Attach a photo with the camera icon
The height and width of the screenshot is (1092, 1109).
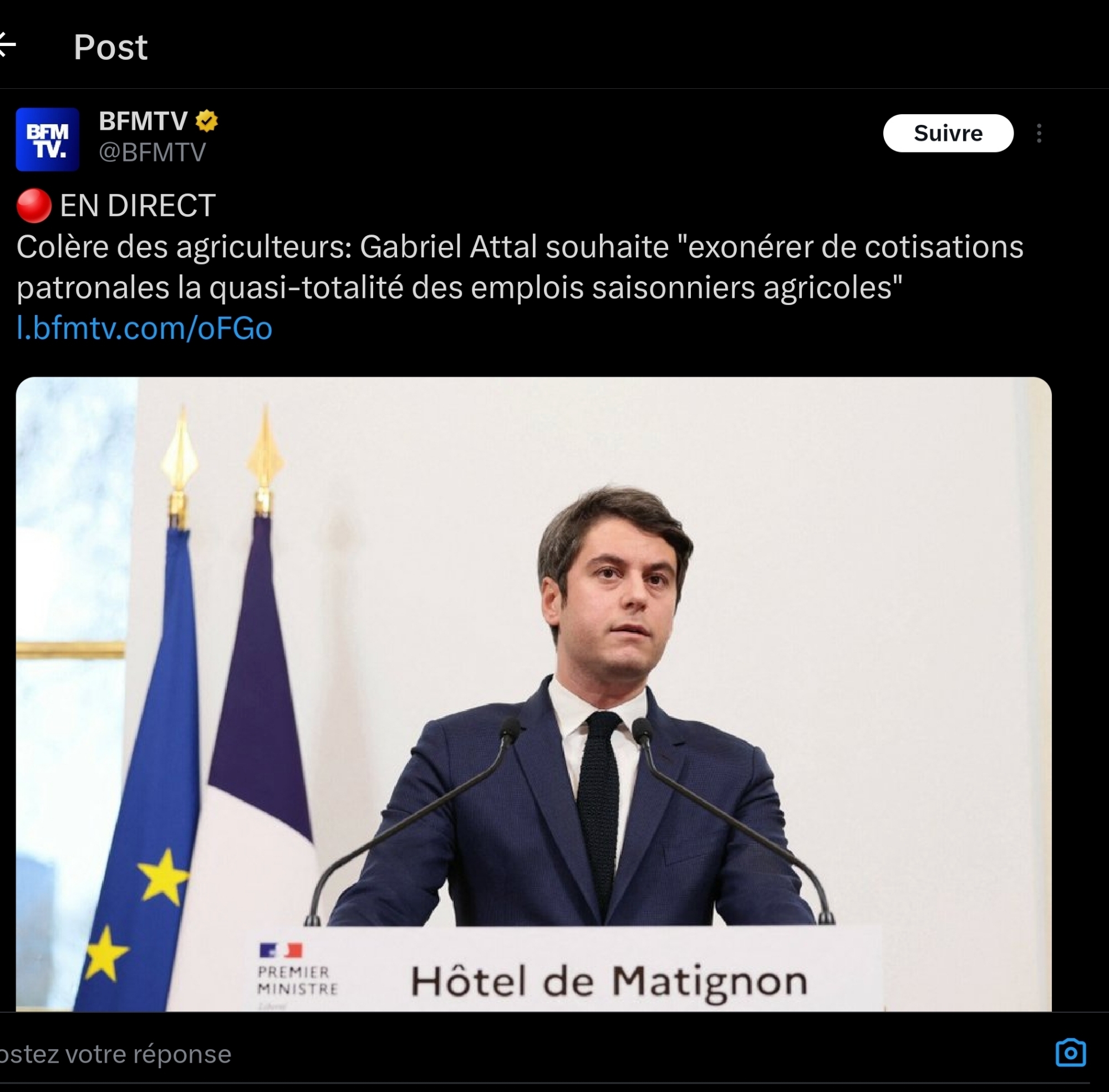coord(1070,1053)
